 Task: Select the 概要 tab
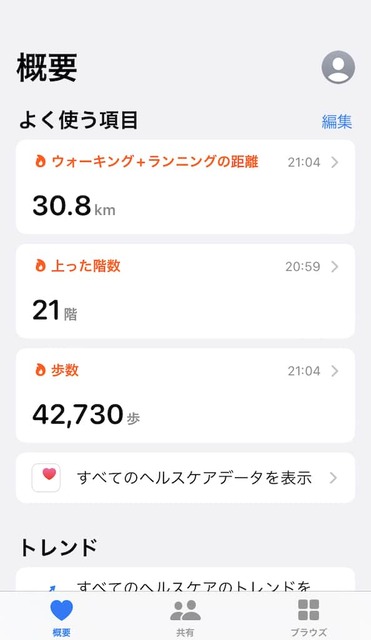point(62,617)
